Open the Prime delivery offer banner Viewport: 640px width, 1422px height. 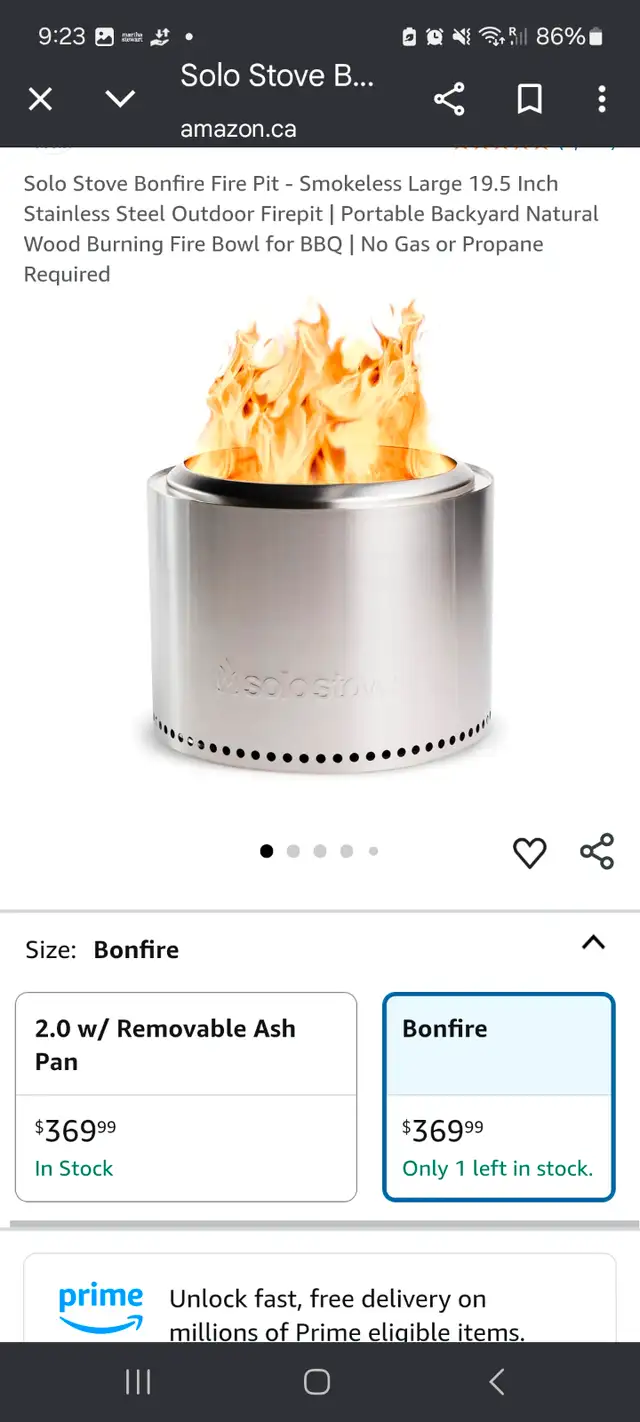320,1298
